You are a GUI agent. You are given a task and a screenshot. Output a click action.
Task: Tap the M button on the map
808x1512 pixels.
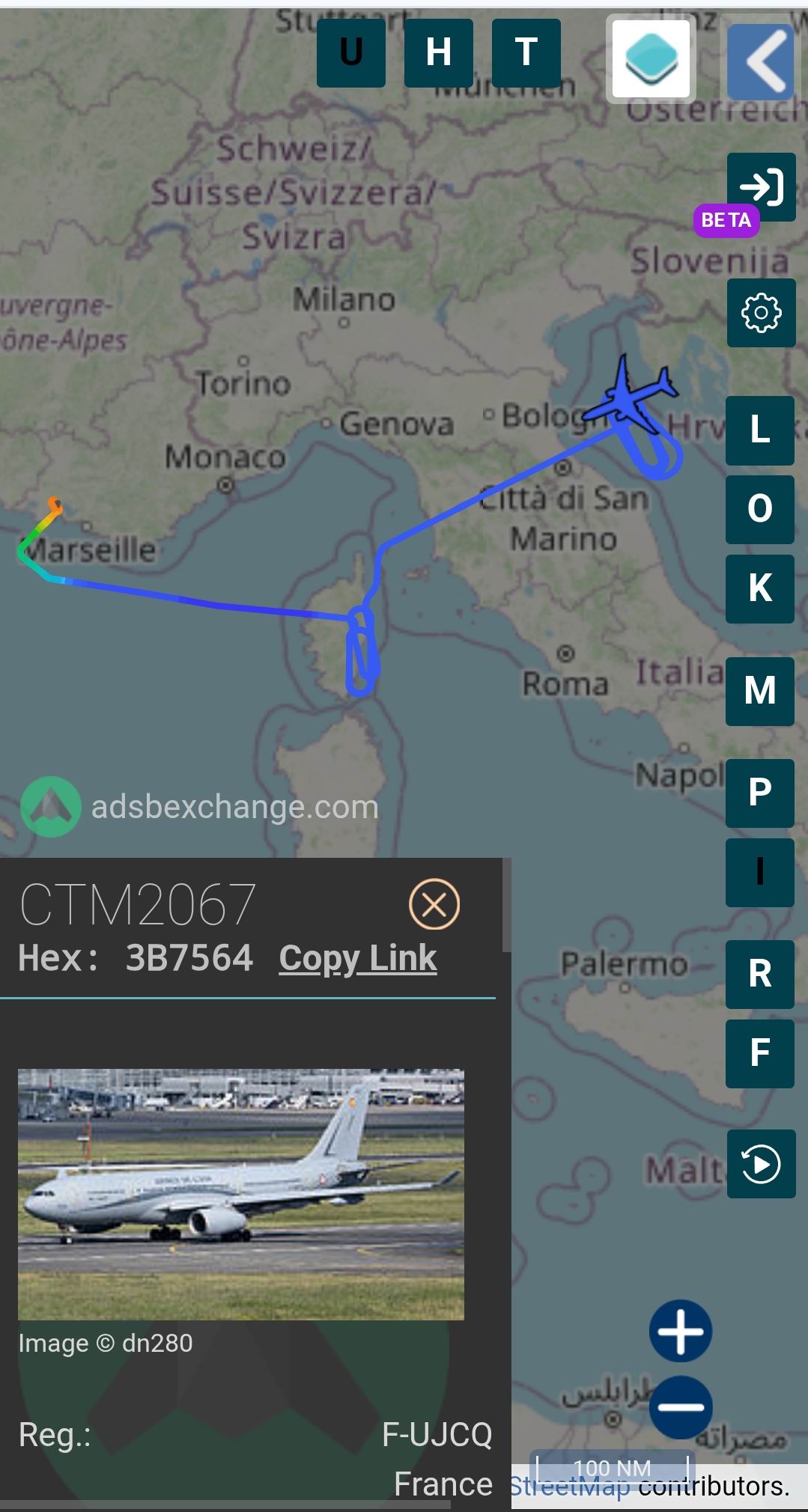tap(759, 692)
